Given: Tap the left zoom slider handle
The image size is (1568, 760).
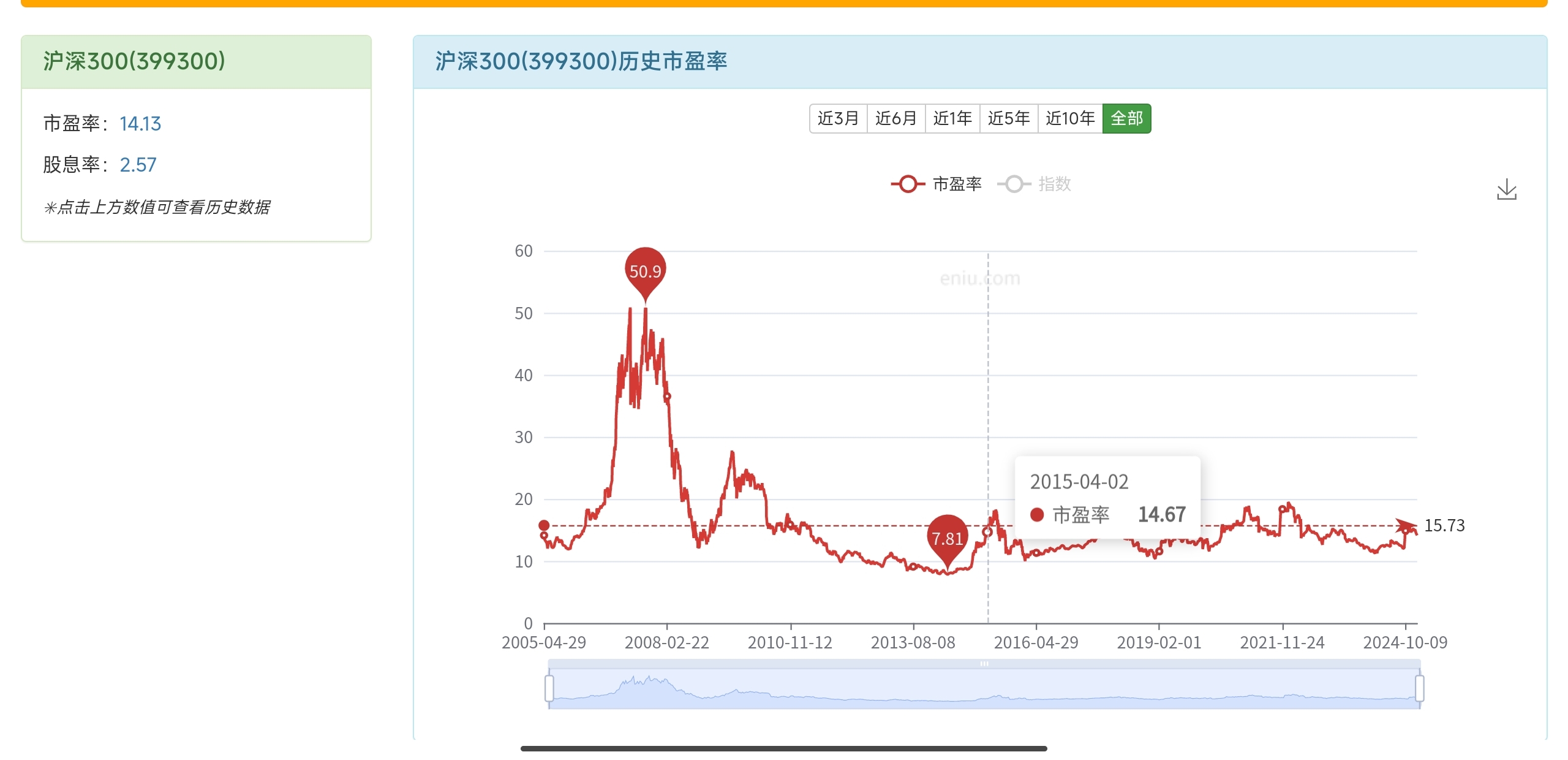Looking at the screenshot, I should 549,688.
